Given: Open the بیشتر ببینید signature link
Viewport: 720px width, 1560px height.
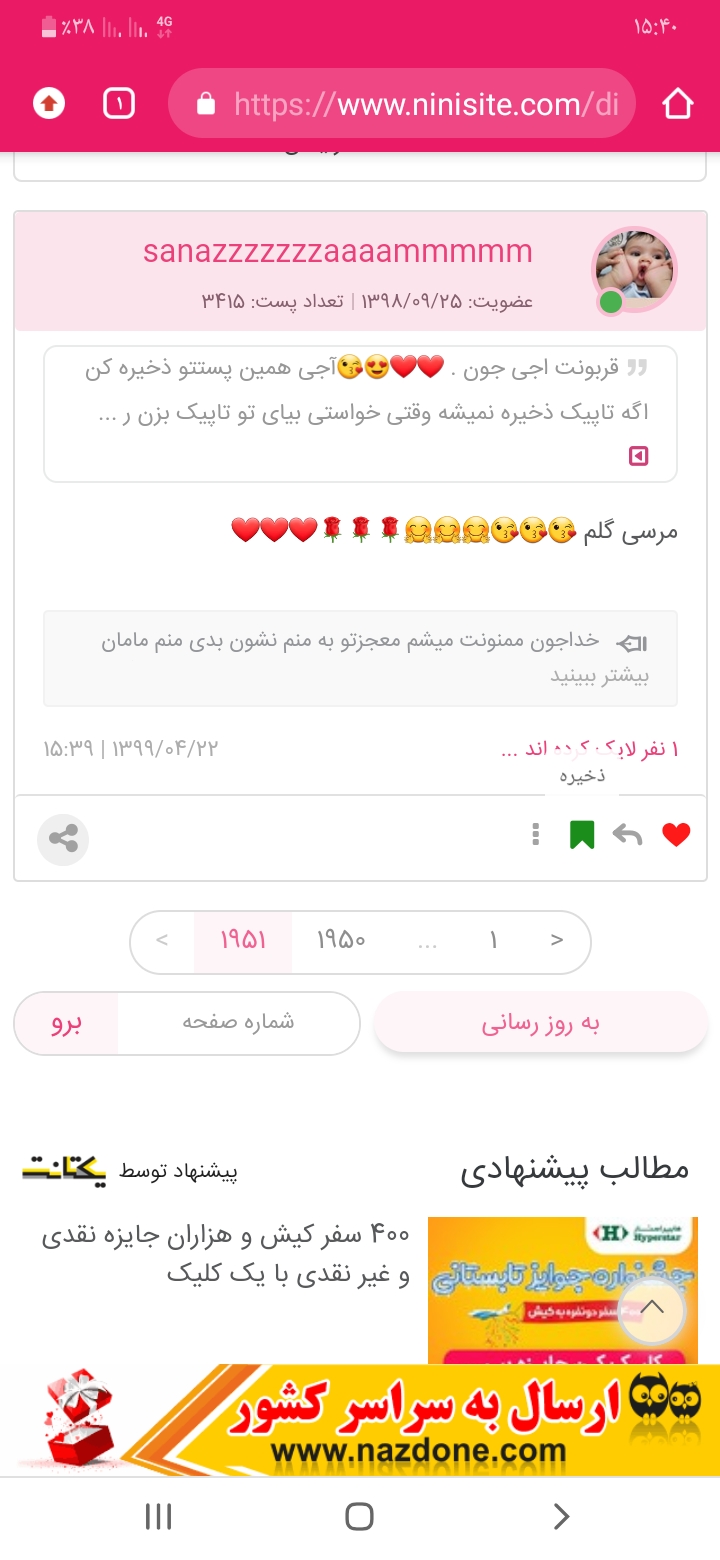Looking at the screenshot, I should tap(599, 675).
